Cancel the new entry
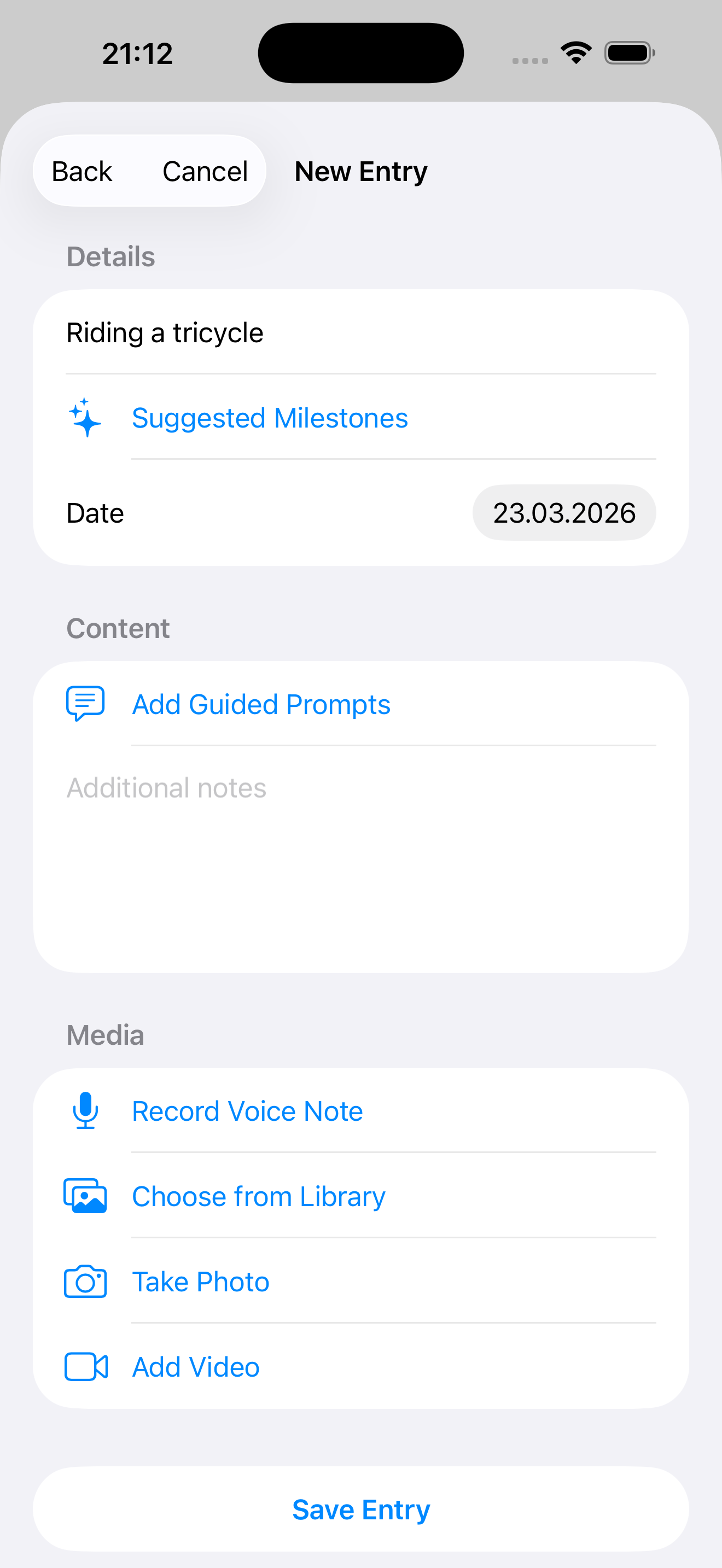 (x=205, y=171)
